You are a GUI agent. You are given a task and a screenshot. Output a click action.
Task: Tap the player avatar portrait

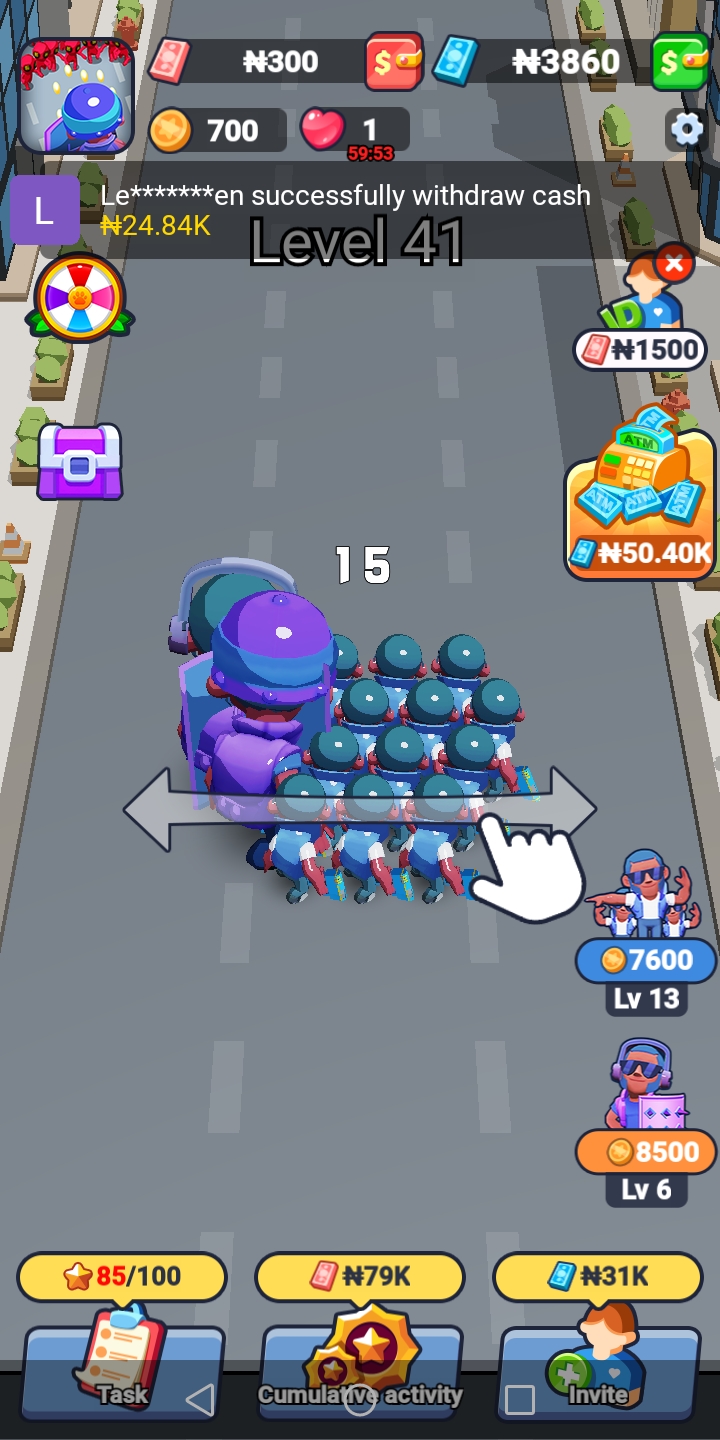[76, 97]
